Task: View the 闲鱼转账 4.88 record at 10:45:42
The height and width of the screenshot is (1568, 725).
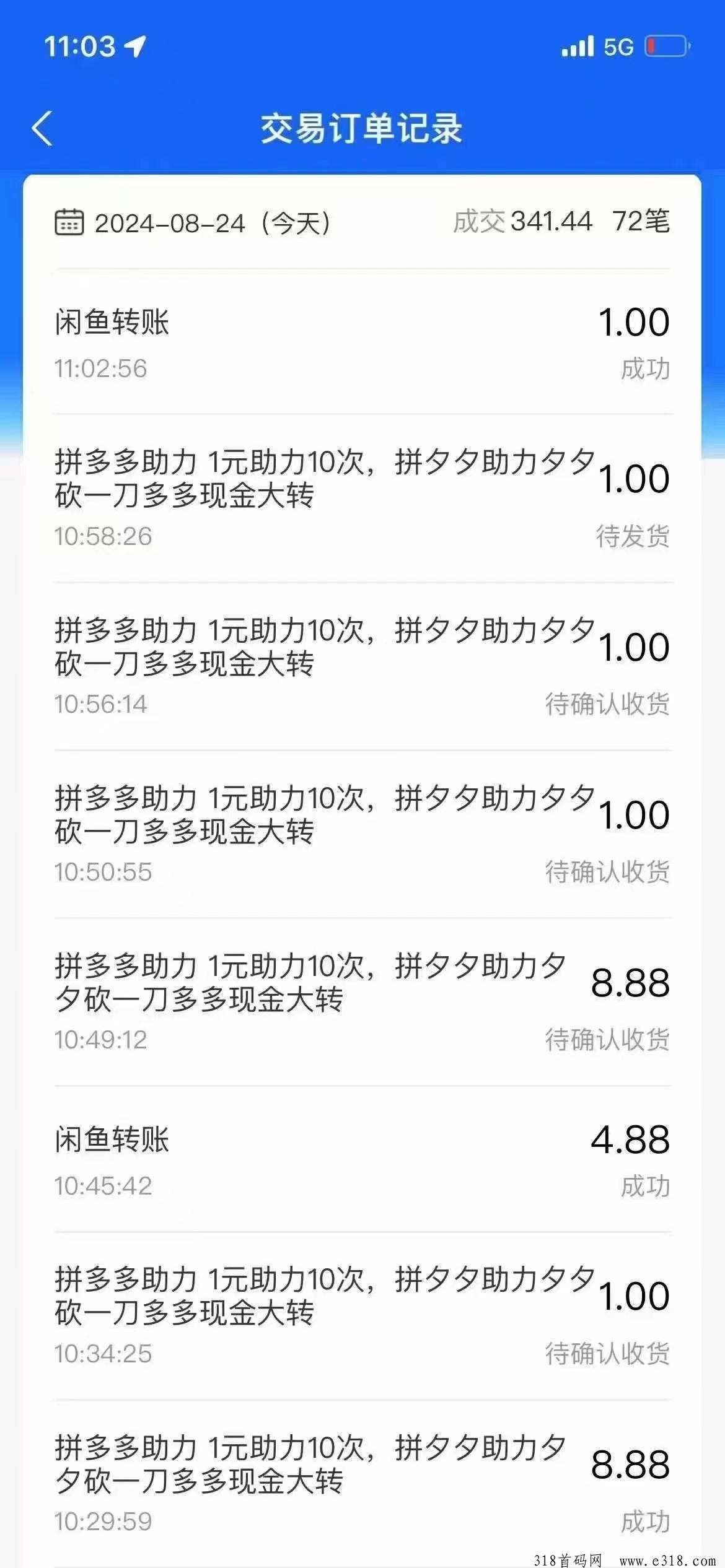Action: tap(362, 1159)
